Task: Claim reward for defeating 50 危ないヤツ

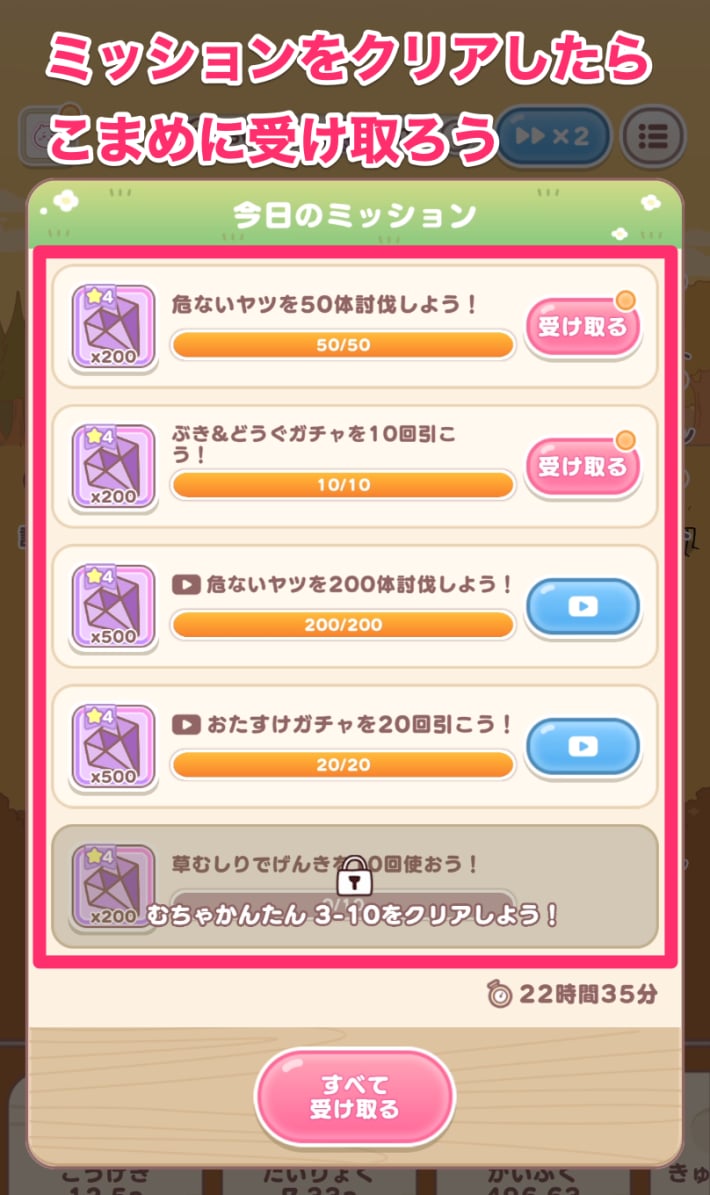Action: click(582, 326)
